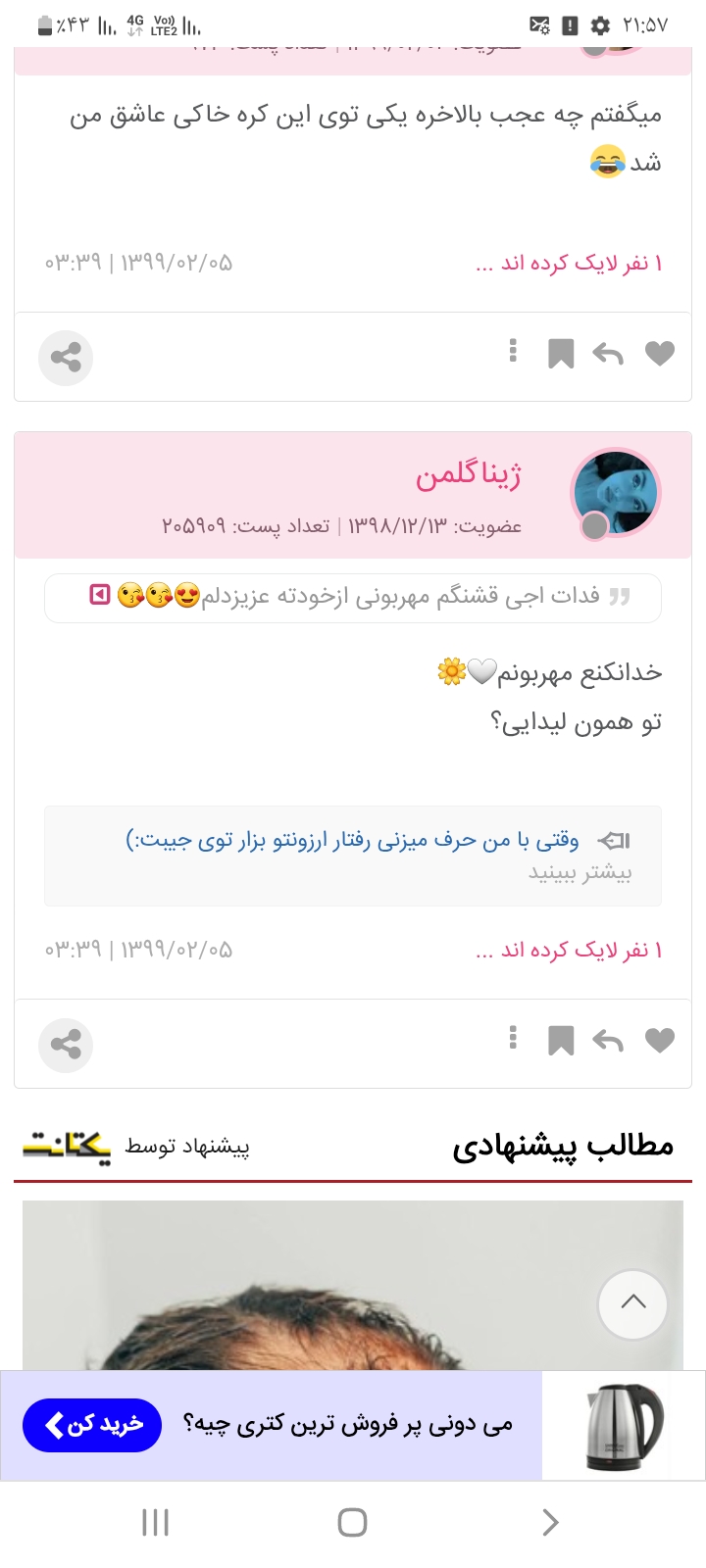The image size is (706, 1568).
Task: Bookmark the post starting with میگفتم چه عجب
Action: 561,353
